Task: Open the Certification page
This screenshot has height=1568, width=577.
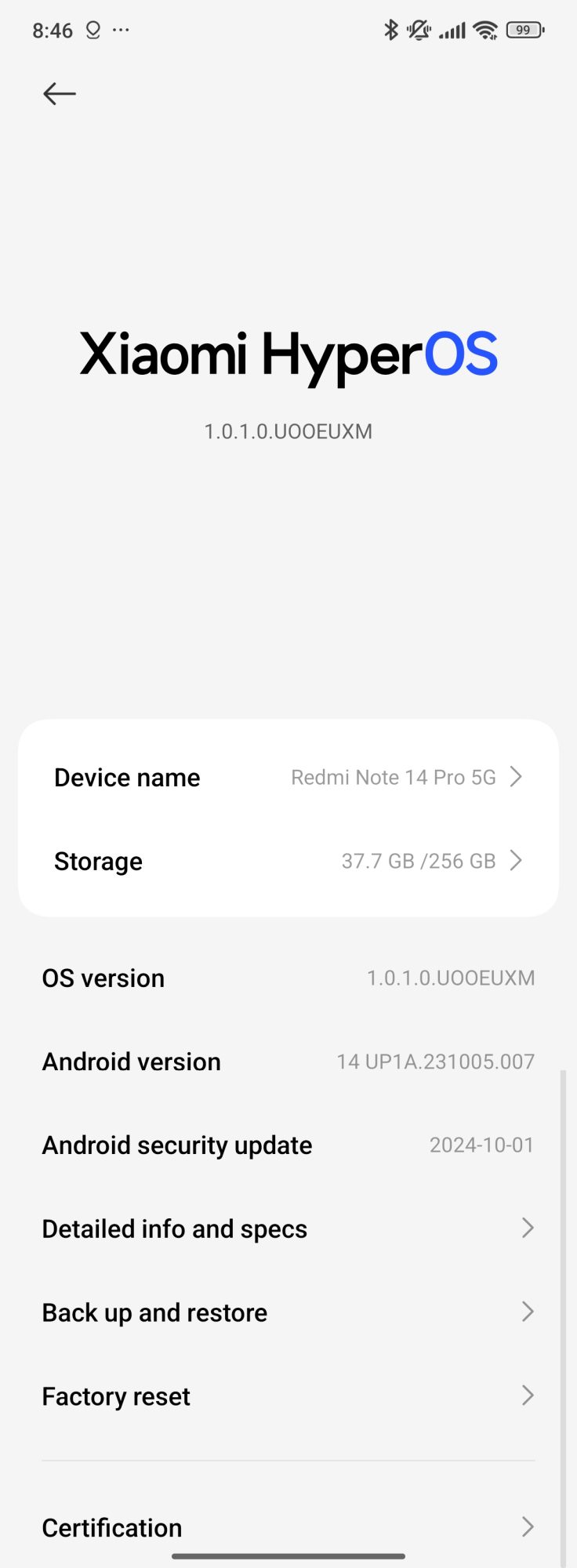Action: pyautogui.click(x=288, y=1526)
